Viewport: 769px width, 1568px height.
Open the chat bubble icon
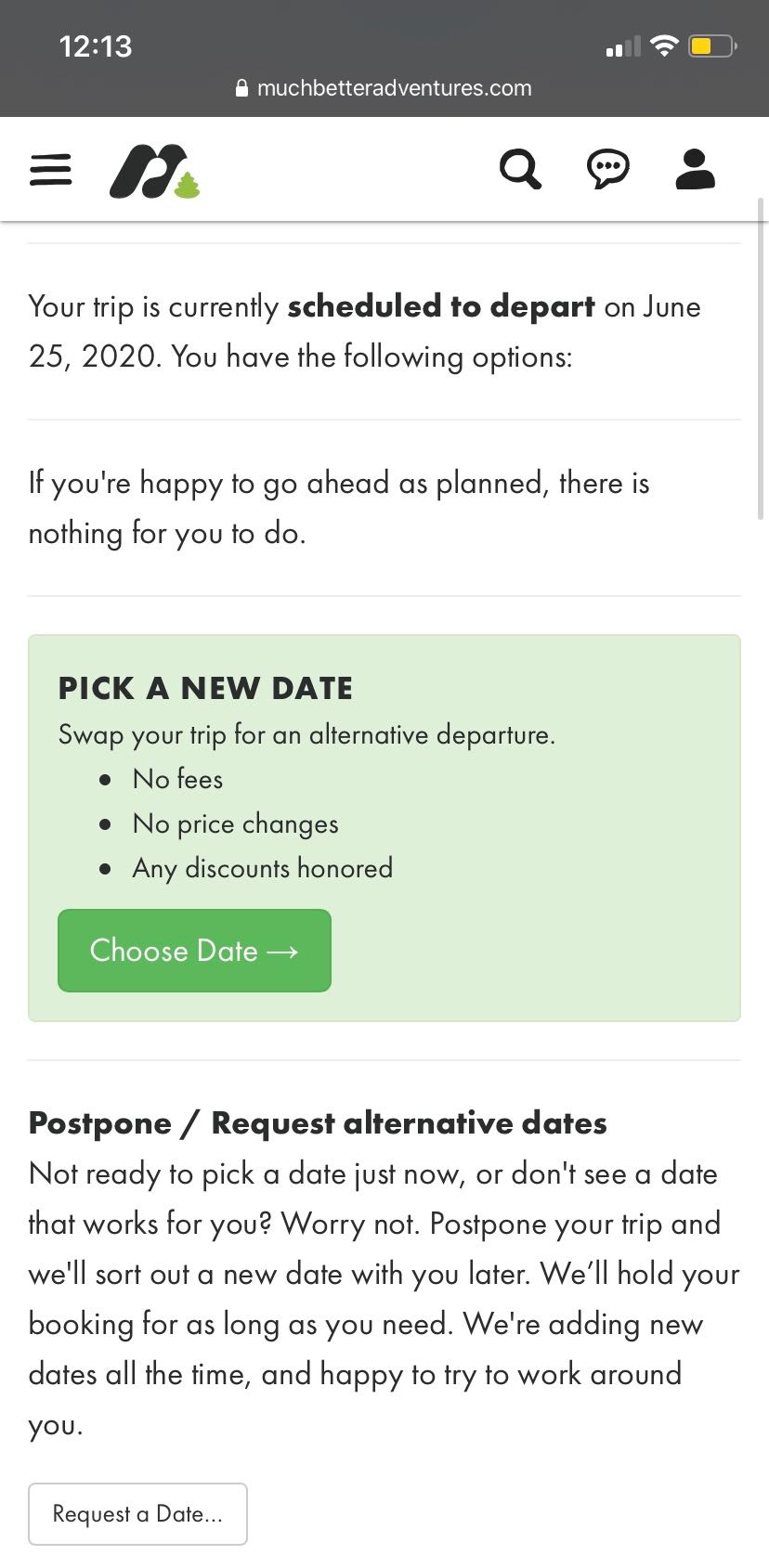[x=608, y=170]
